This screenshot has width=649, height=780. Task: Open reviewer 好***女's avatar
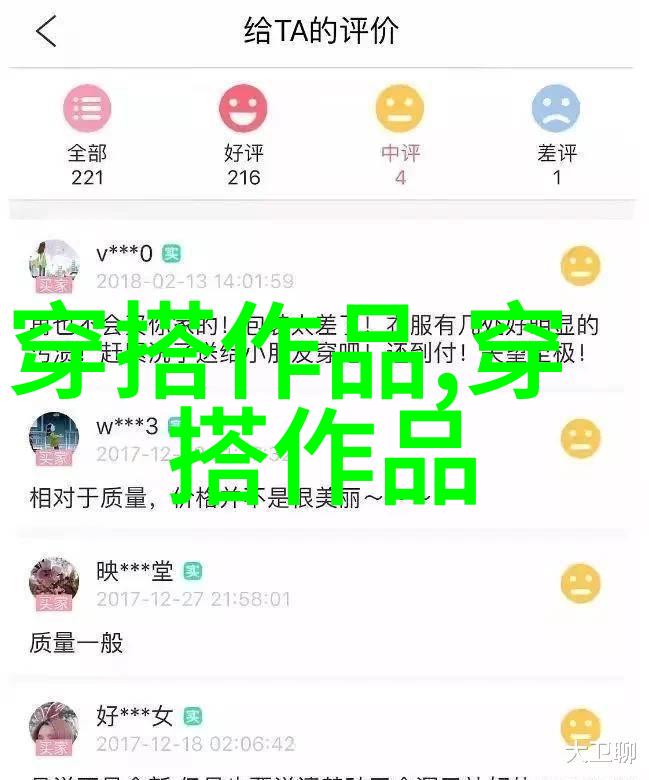click(x=54, y=729)
